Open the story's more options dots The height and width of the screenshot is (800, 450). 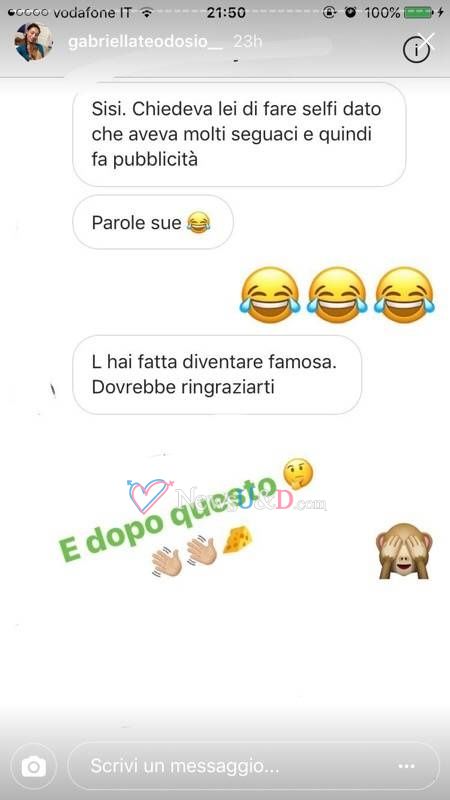pos(406,766)
